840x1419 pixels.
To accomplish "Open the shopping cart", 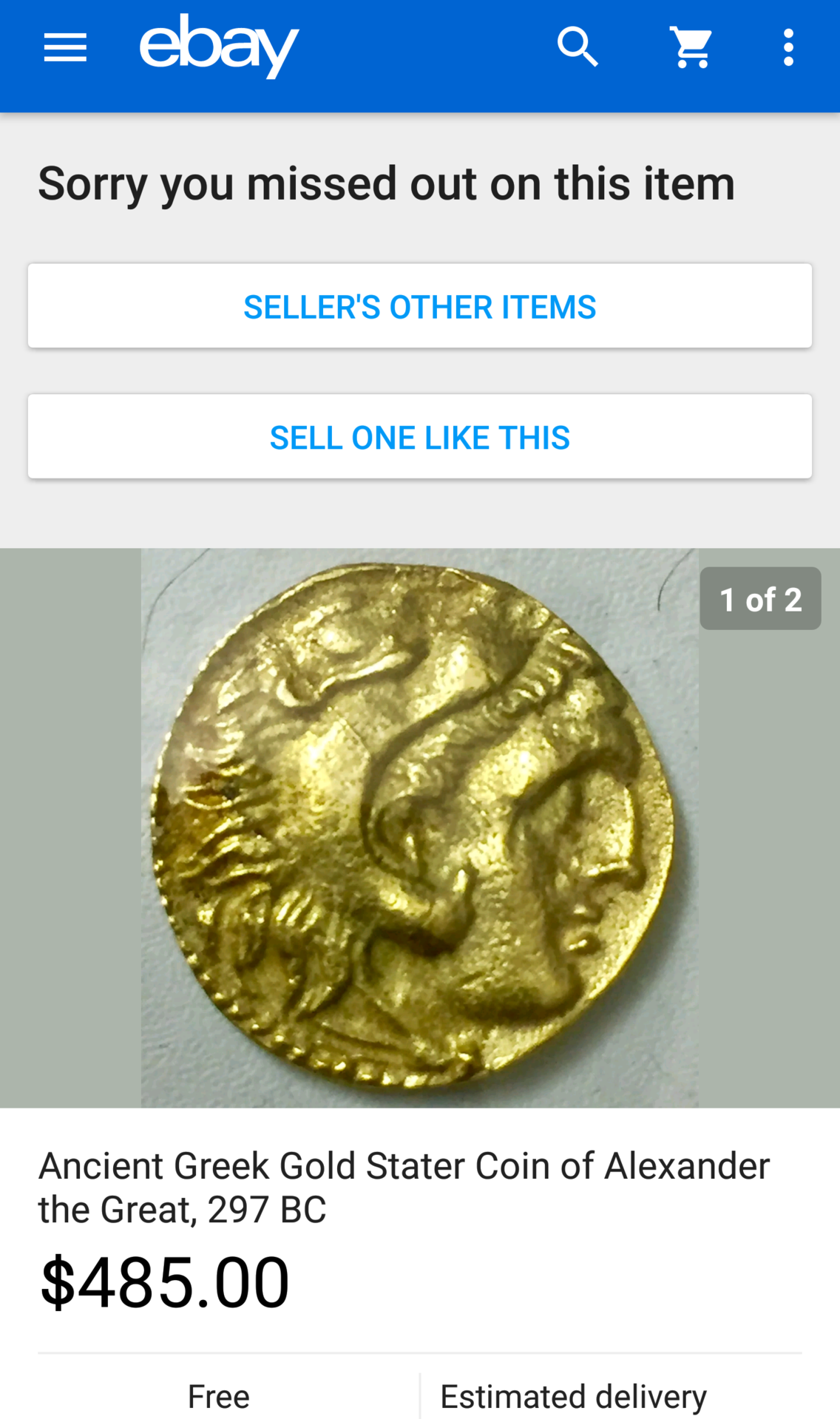I will point(691,47).
